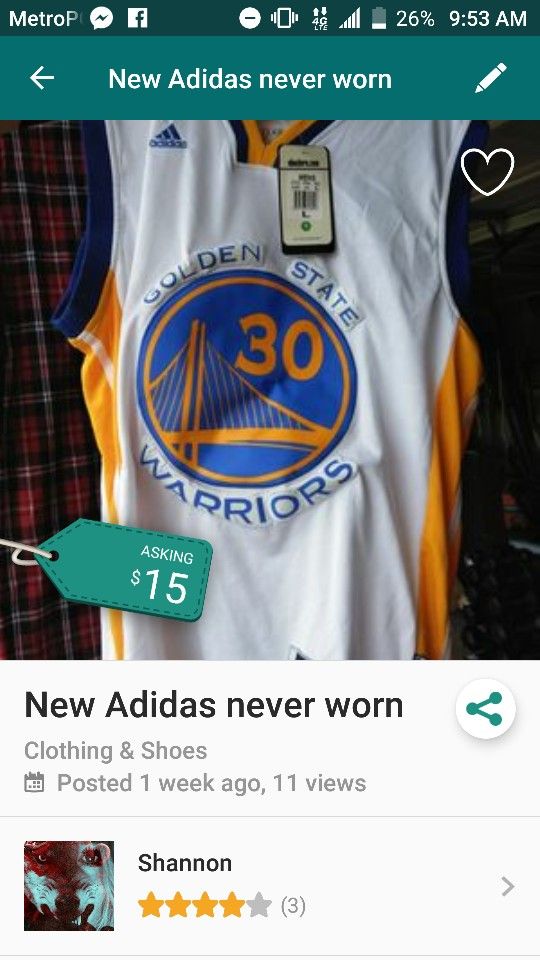Image resolution: width=540 pixels, height=960 pixels.
Task: Edit the listing with the pencil icon
Action: 491,78
